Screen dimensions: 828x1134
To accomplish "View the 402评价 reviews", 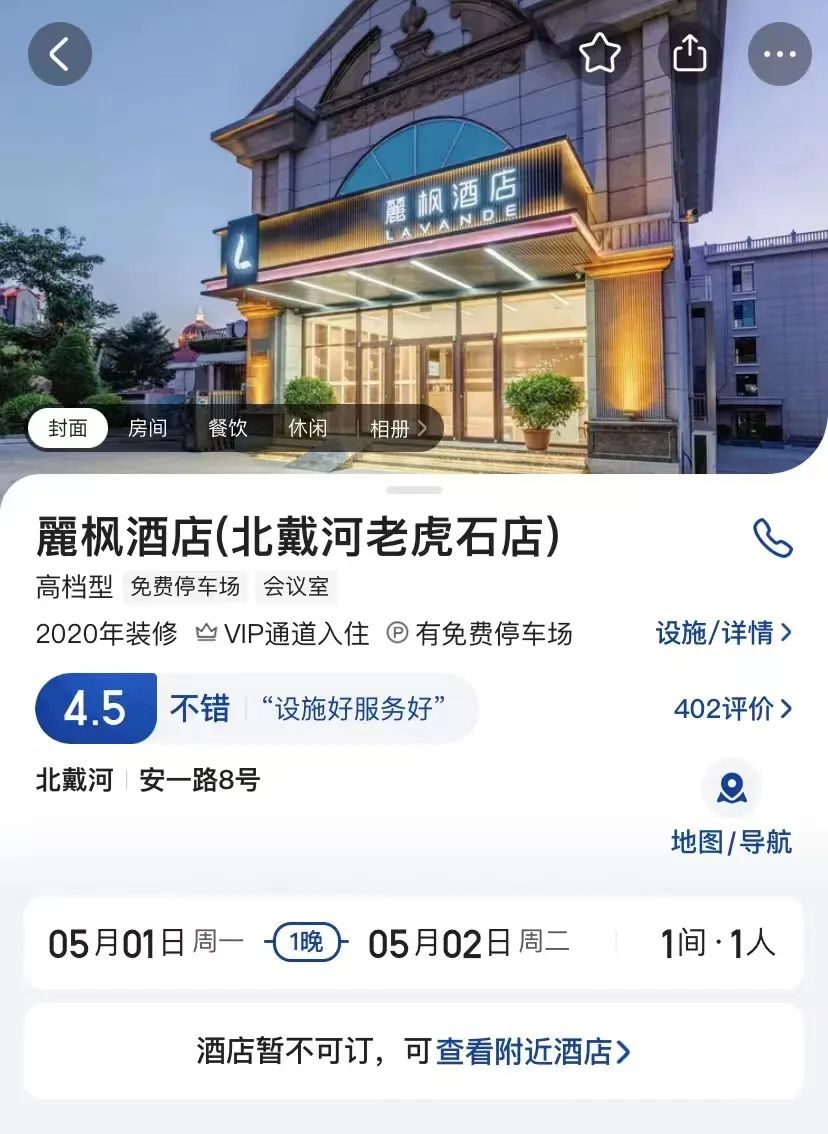I will click(x=732, y=709).
